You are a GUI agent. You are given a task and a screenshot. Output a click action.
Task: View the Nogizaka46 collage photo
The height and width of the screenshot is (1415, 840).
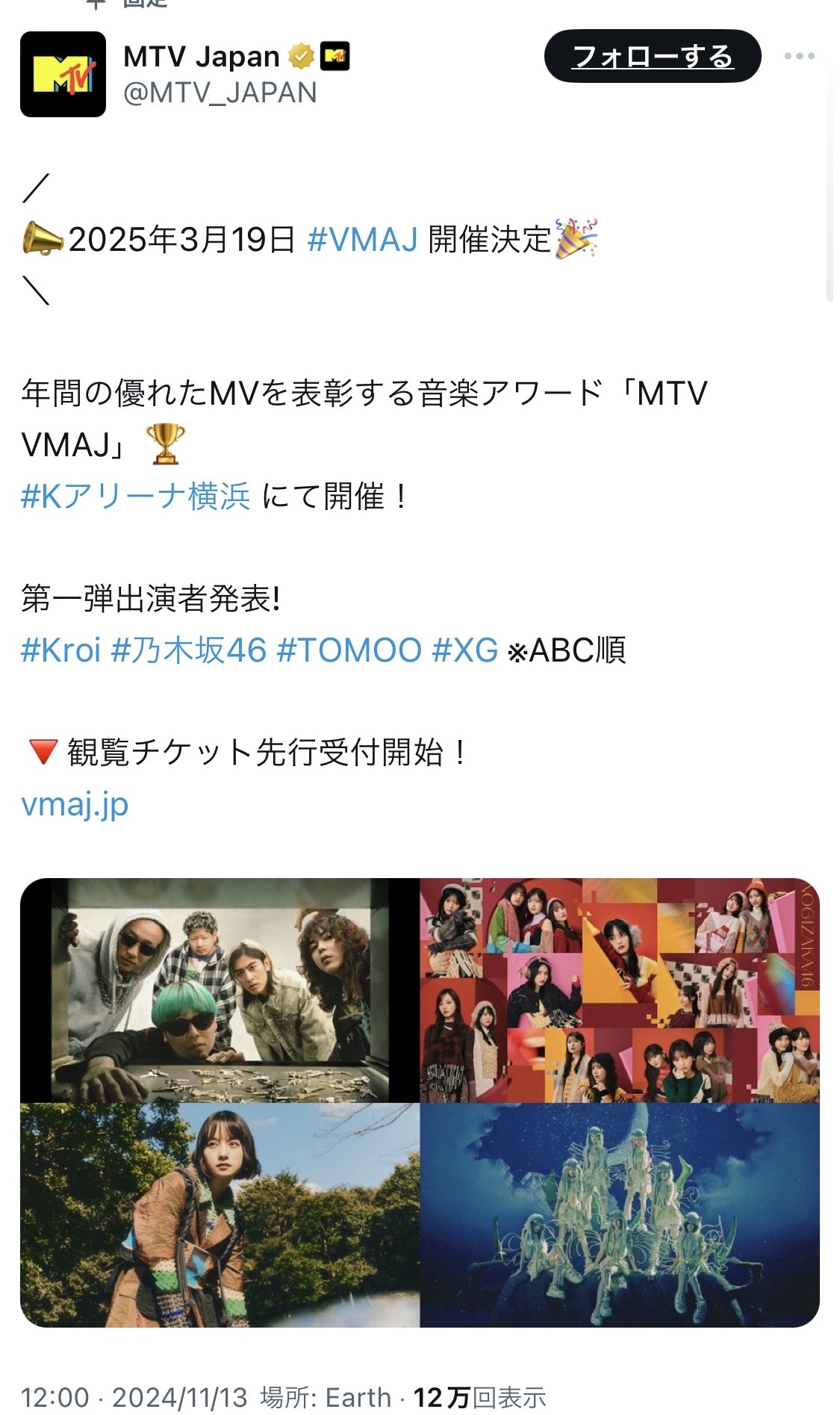(x=620, y=990)
